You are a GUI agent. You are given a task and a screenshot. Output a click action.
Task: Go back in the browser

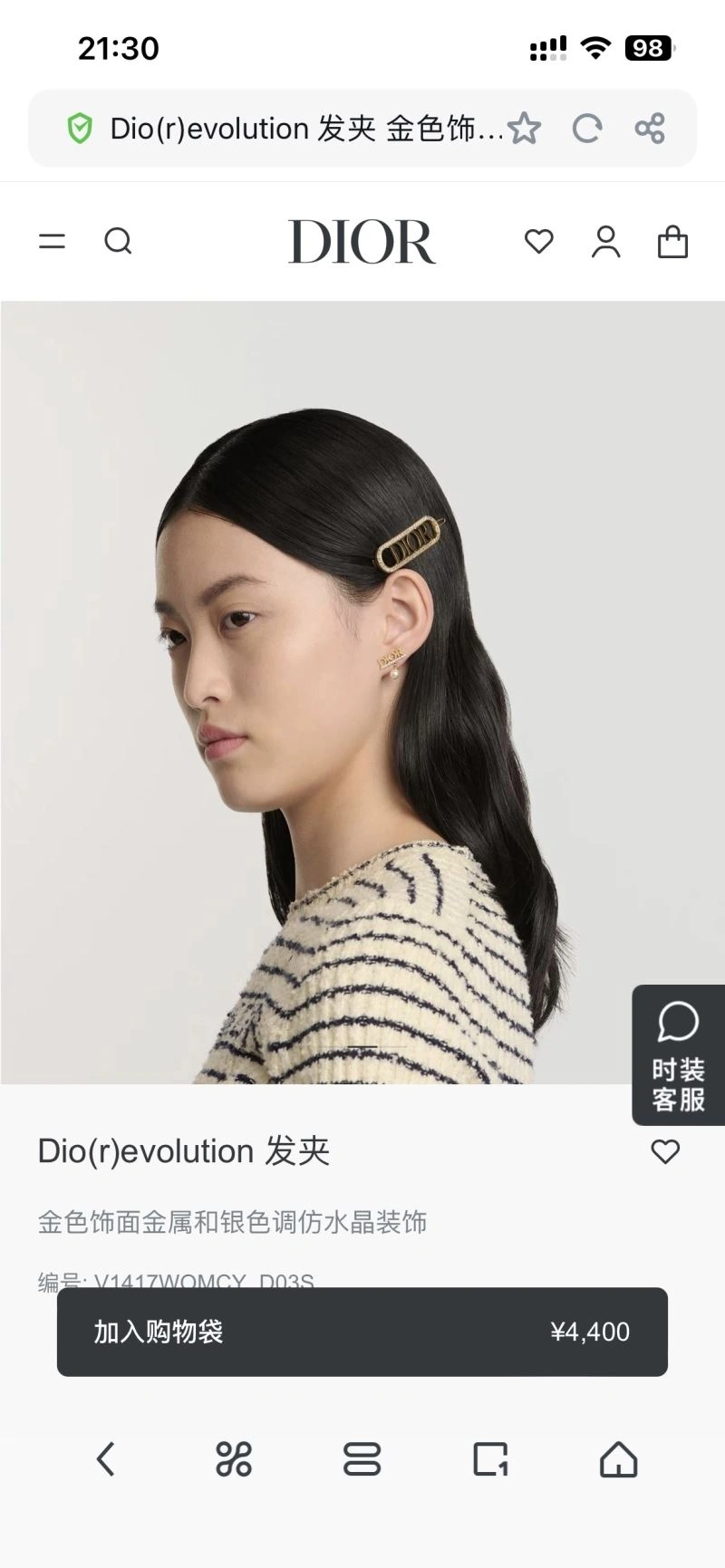[x=106, y=1459]
